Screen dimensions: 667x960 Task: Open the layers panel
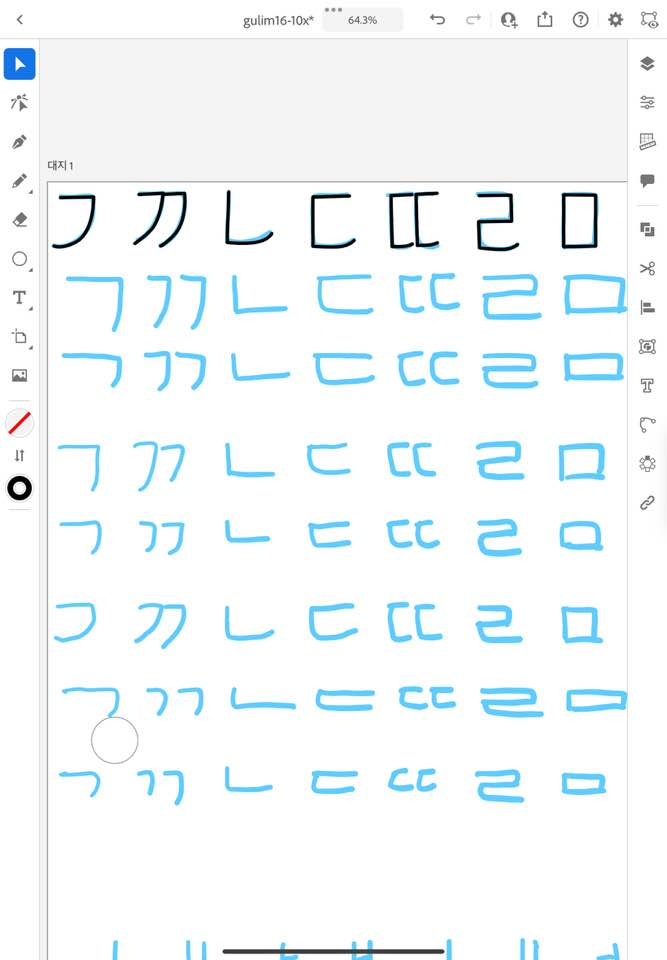pos(647,64)
